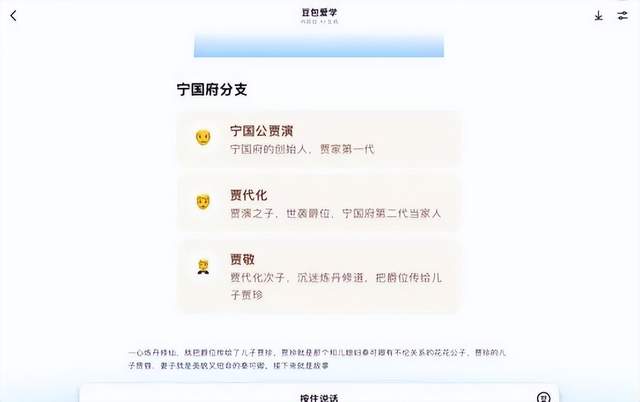Go back using the top-left arrow
This screenshot has height=402, width=640.
coord(13,15)
